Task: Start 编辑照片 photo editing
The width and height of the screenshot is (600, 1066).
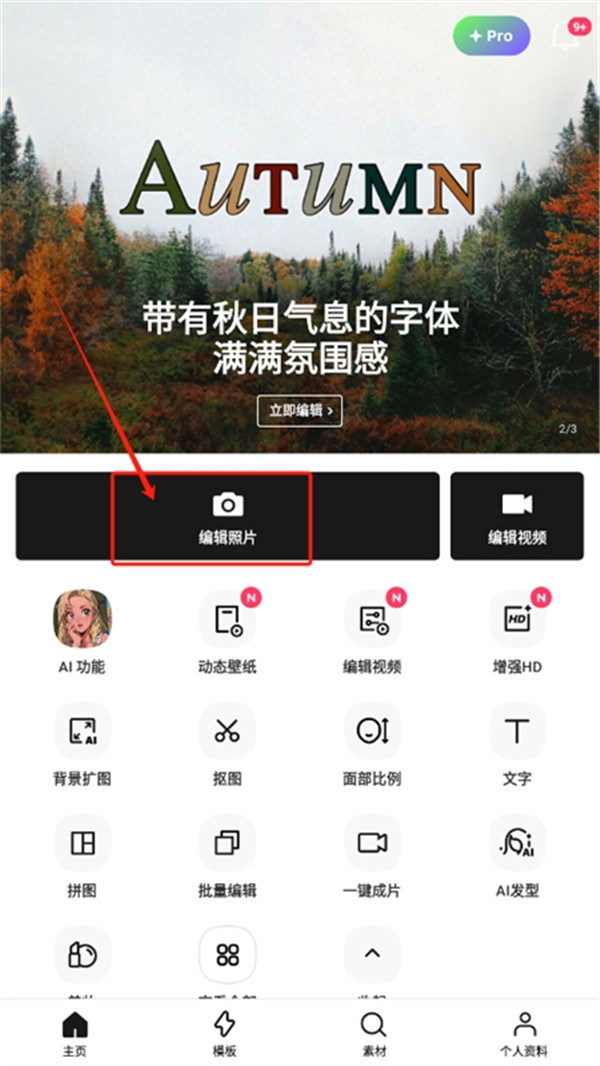Action: pyautogui.click(x=228, y=517)
